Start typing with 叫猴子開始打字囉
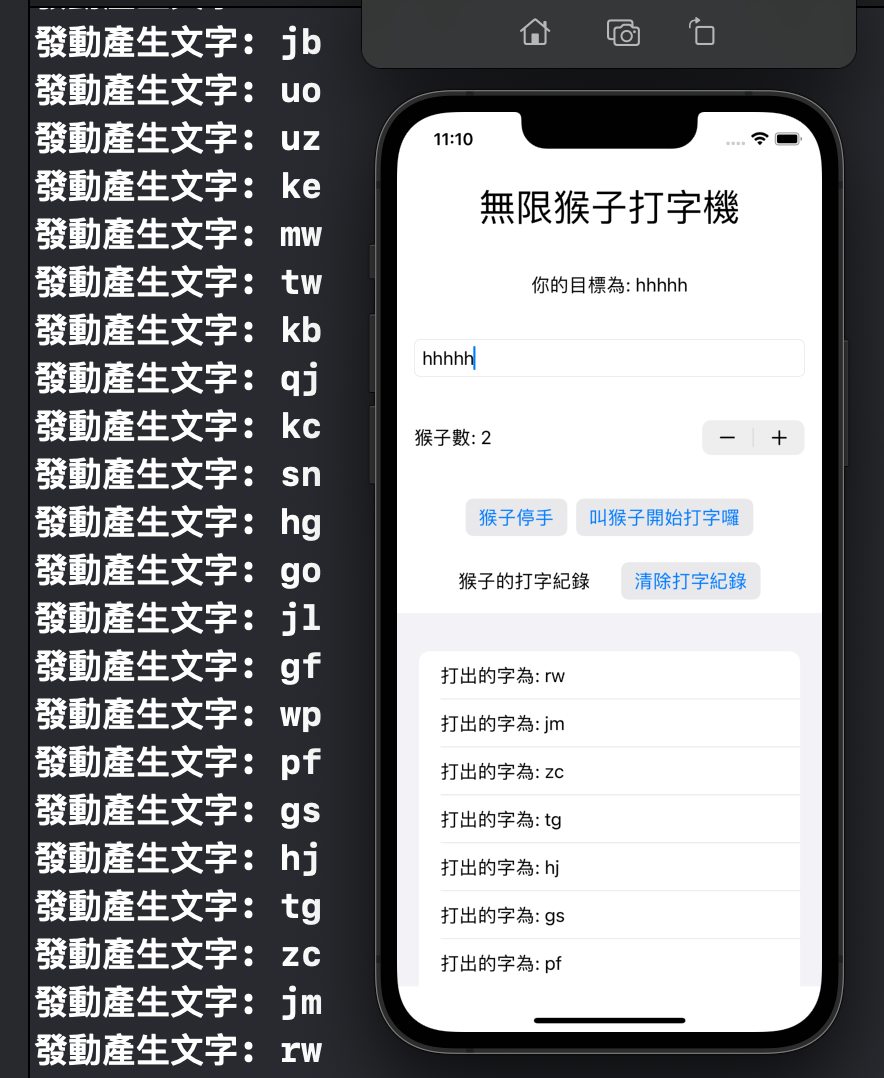884x1078 pixels. coord(664,518)
